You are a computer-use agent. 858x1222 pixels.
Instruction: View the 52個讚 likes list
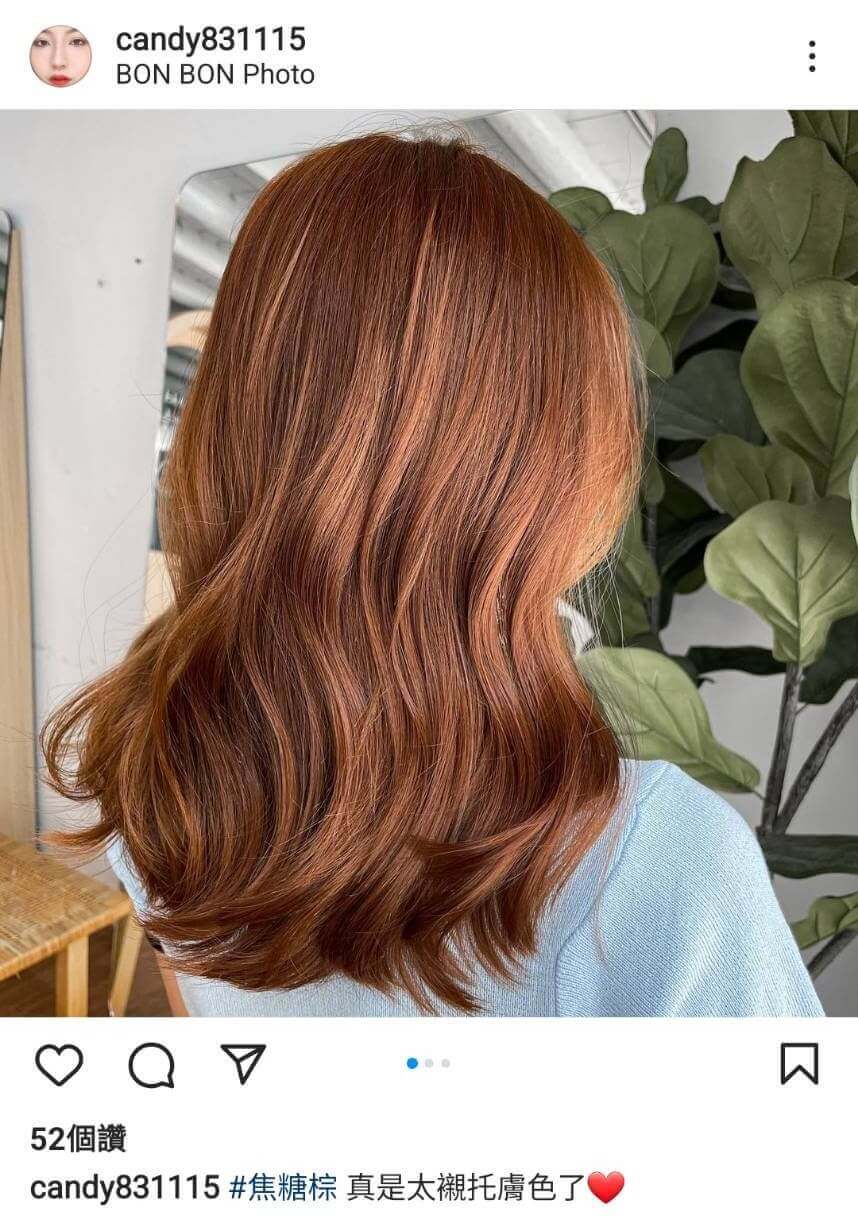[x=78, y=1139]
